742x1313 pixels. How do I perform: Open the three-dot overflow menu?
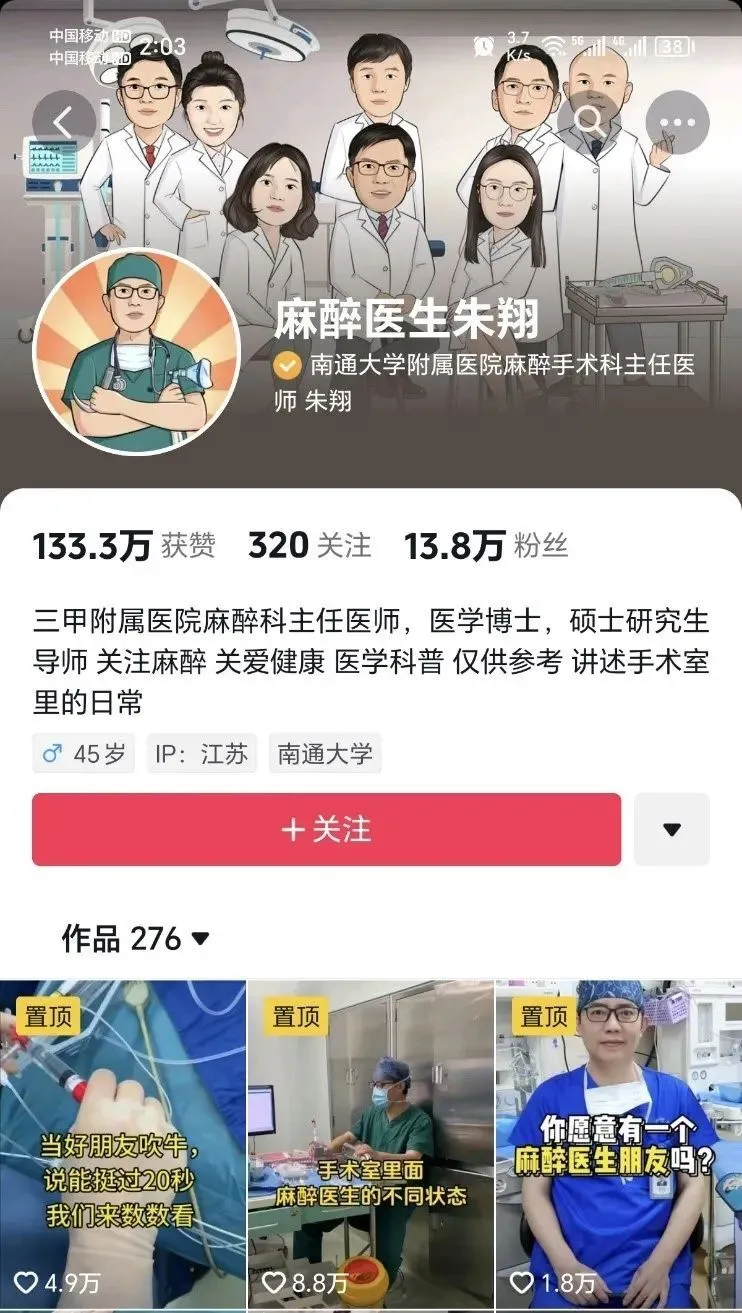tap(677, 123)
